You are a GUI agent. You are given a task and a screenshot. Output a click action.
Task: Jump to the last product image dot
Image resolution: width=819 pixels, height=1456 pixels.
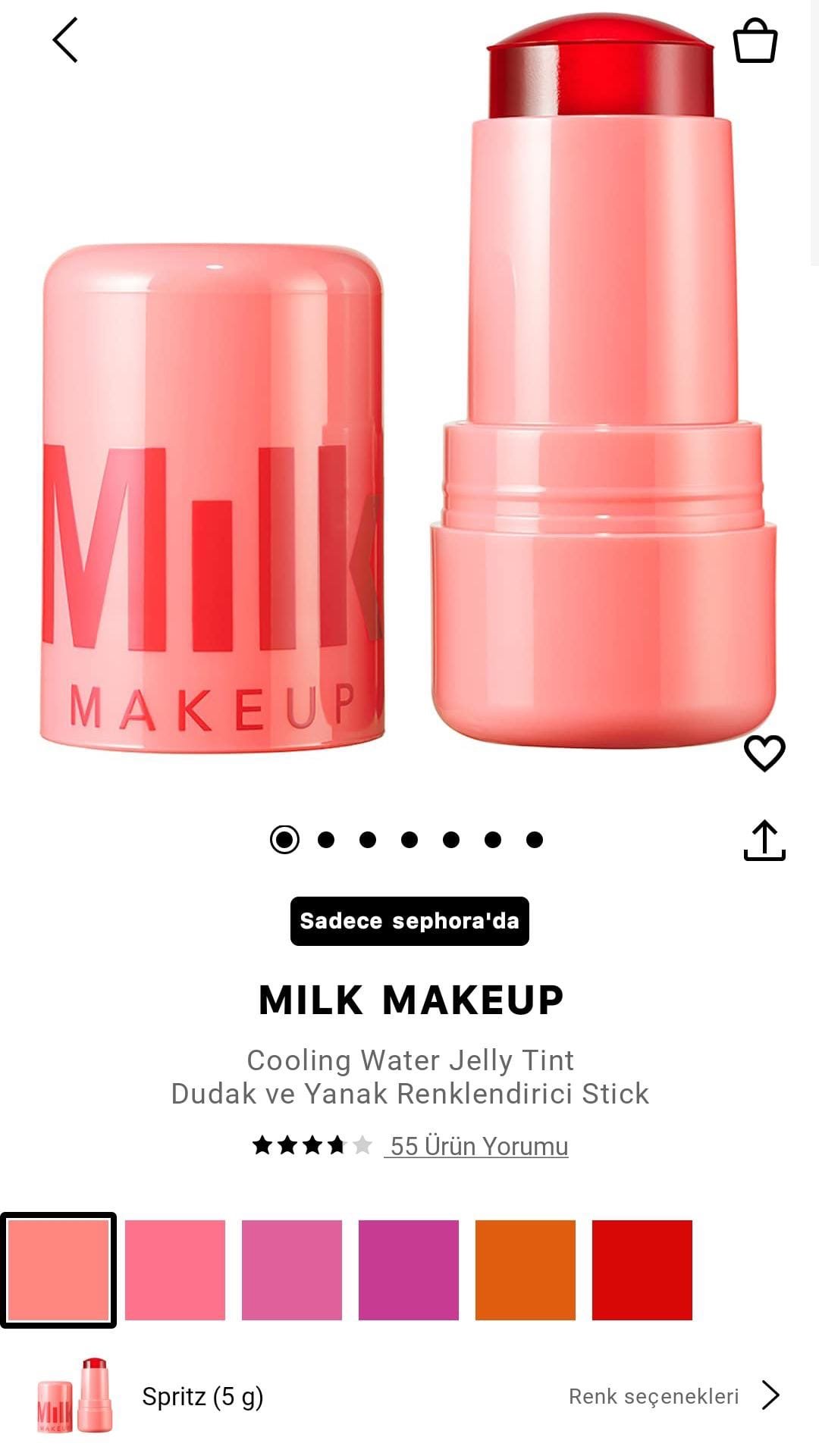[535, 840]
